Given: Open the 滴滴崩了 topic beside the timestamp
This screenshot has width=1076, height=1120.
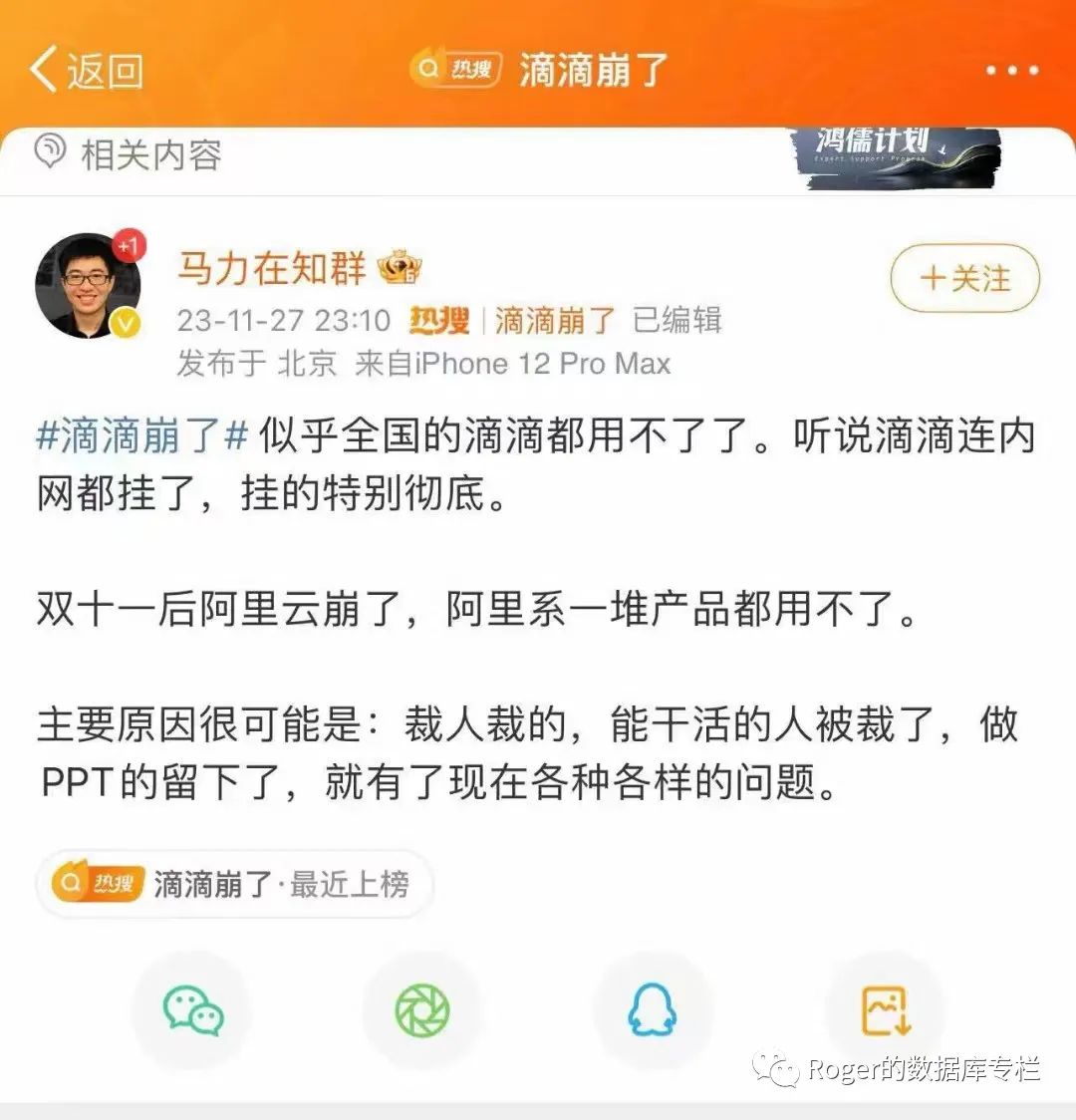Looking at the screenshot, I should click(x=556, y=320).
